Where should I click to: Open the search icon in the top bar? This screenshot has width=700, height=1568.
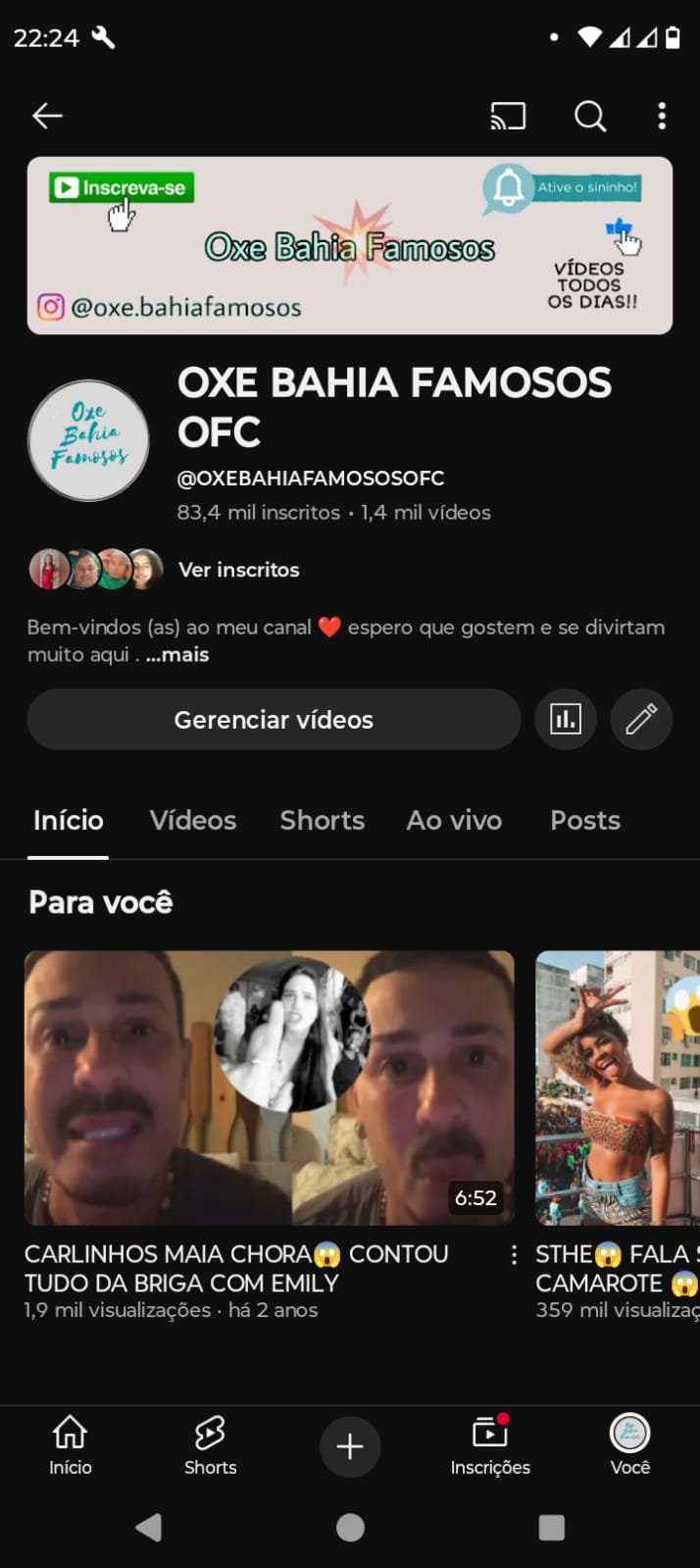tap(590, 116)
